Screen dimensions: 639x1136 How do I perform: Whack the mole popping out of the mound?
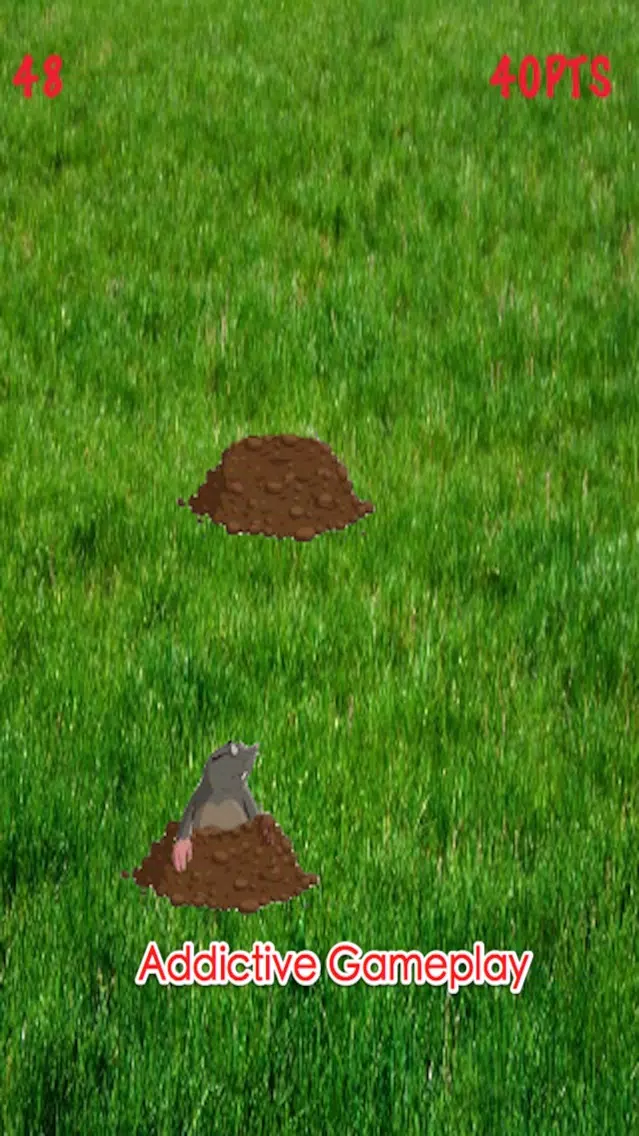(222, 790)
